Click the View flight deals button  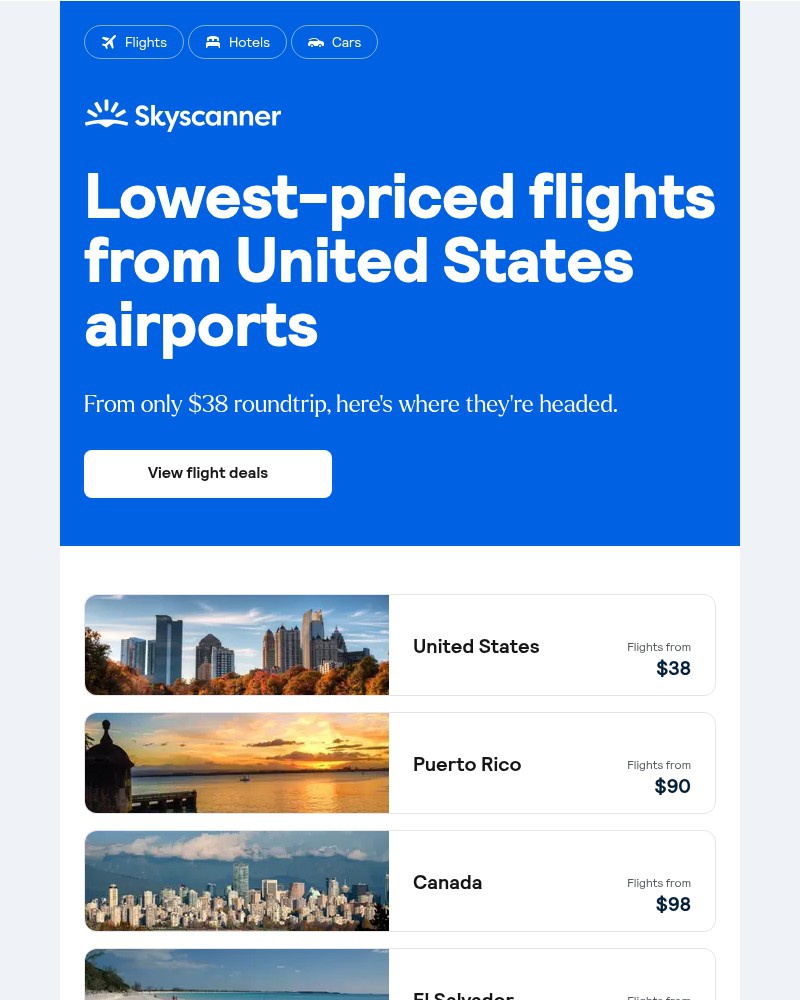click(207, 473)
